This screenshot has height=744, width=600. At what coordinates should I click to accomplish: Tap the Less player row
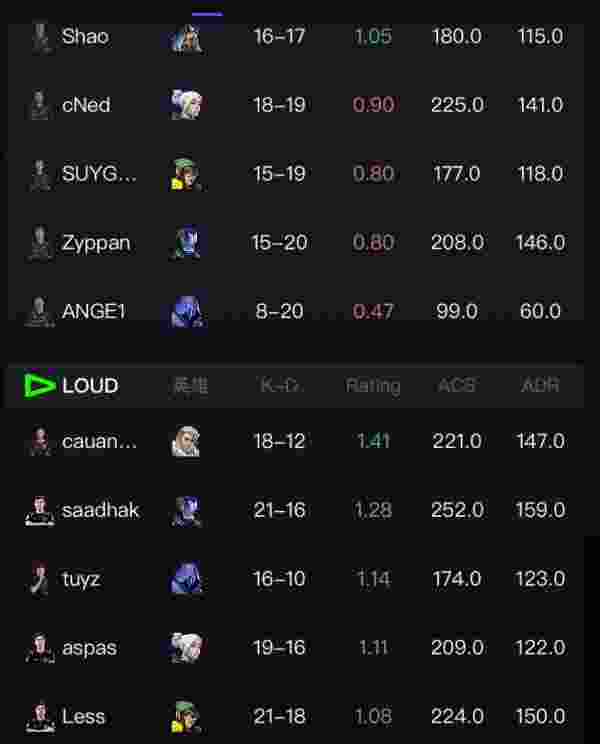(84, 717)
